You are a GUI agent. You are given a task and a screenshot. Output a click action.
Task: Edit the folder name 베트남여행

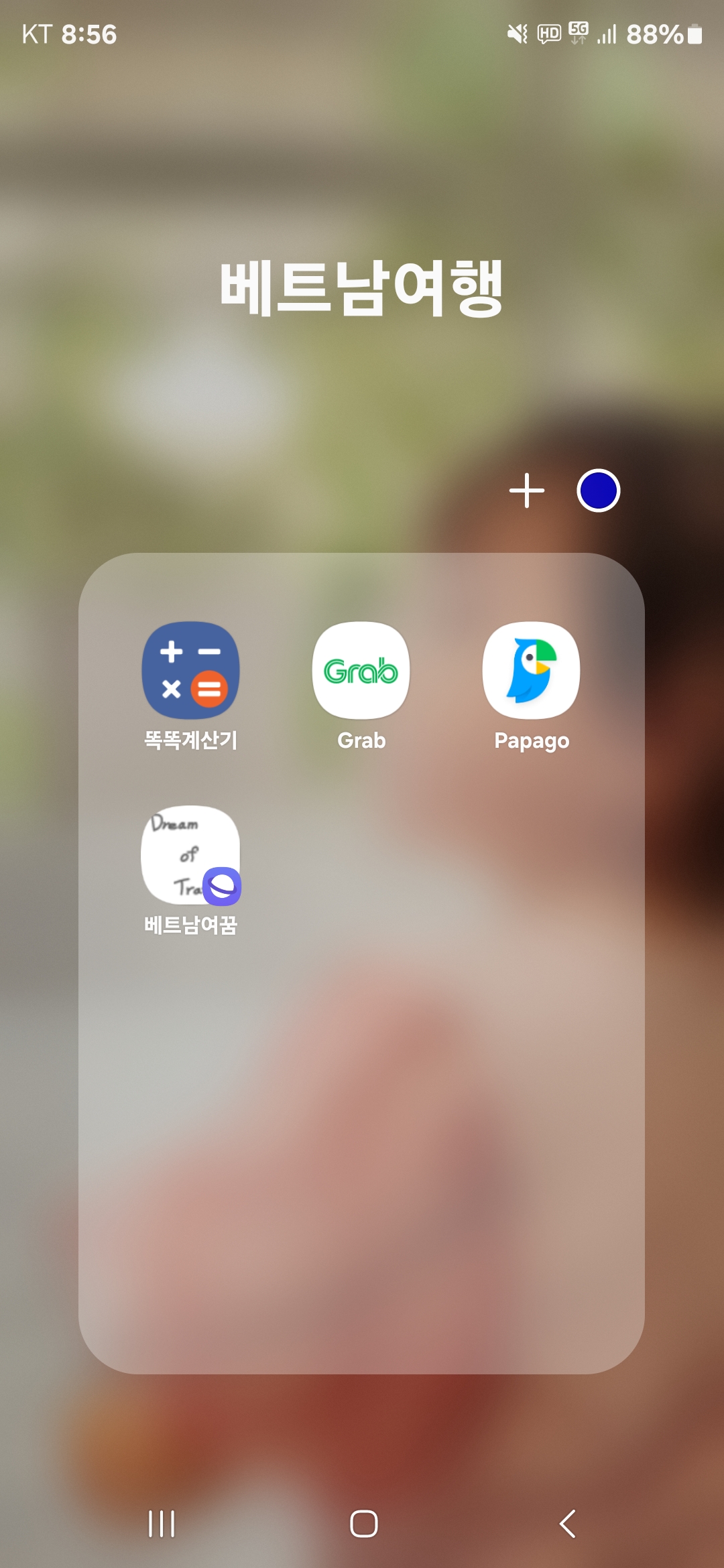click(362, 288)
